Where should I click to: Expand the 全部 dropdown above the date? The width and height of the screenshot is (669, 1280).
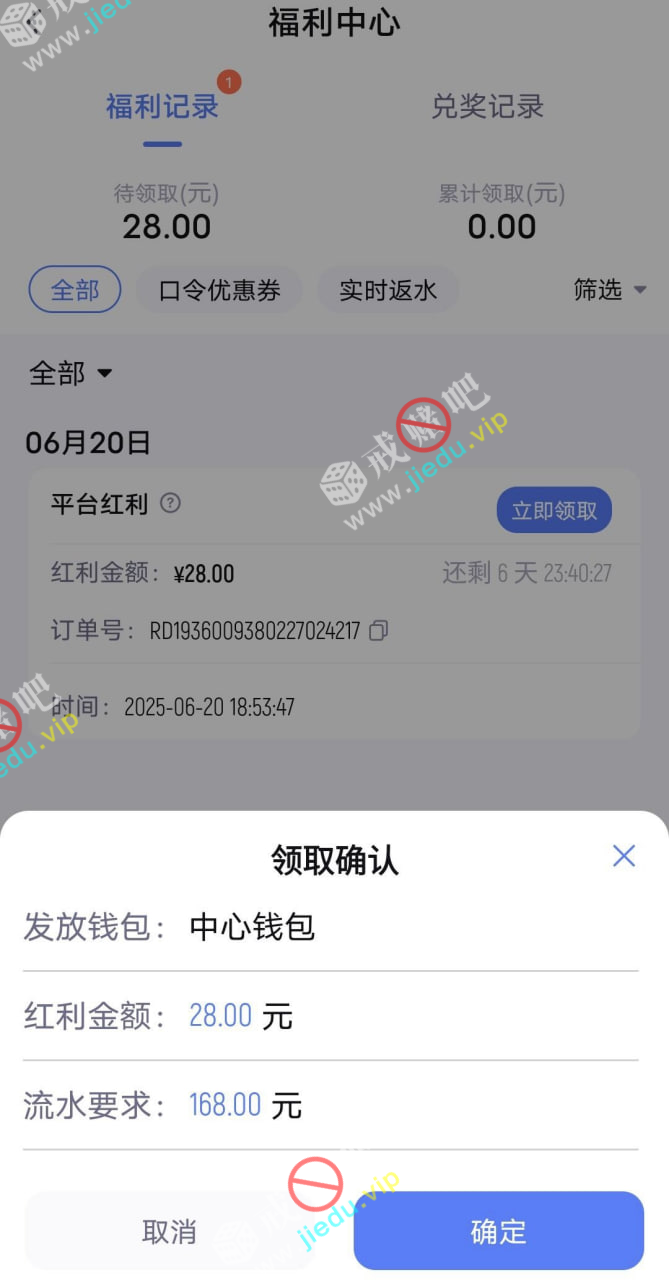tap(70, 374)
